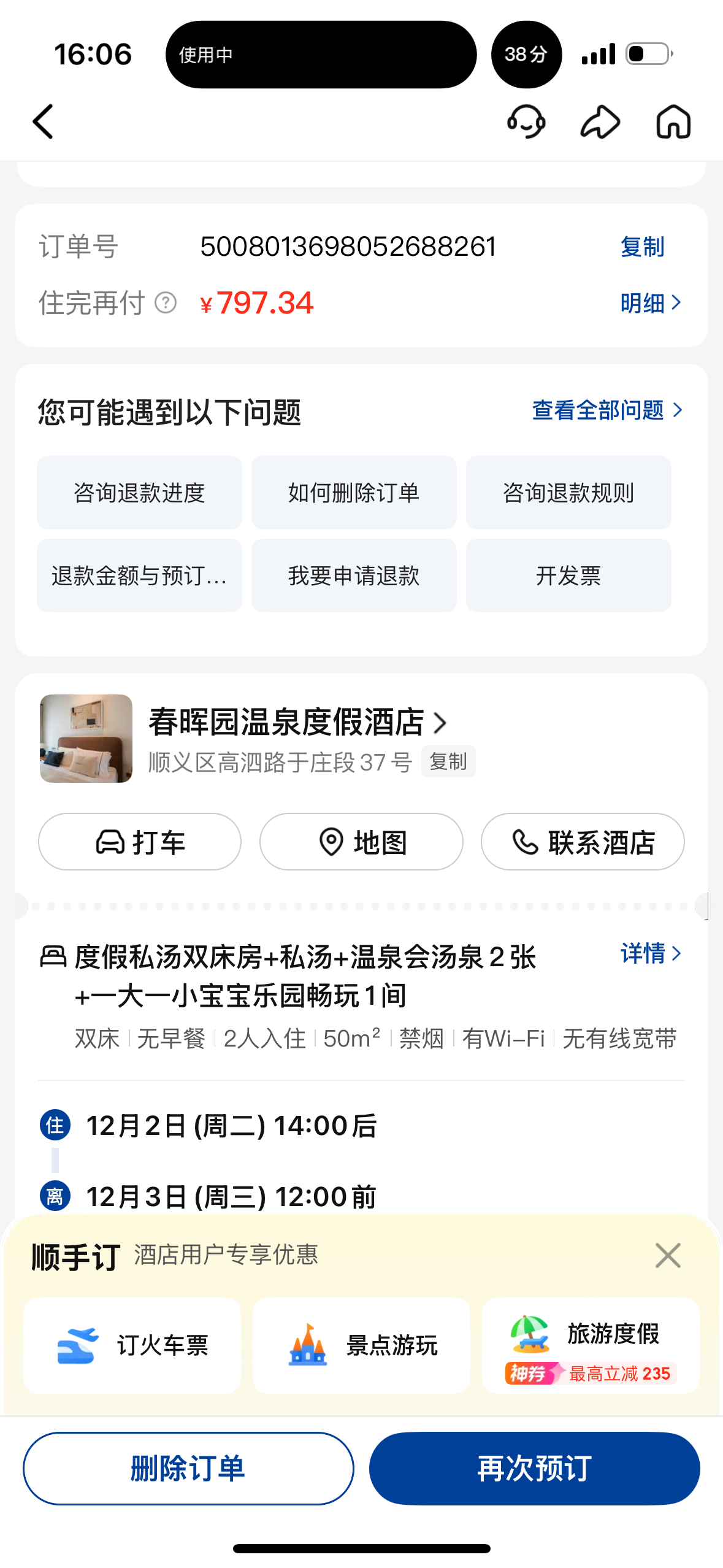723x1568 pixels.
Task: Tap the 如何删除订单 question chip
Action: (354, 493)
